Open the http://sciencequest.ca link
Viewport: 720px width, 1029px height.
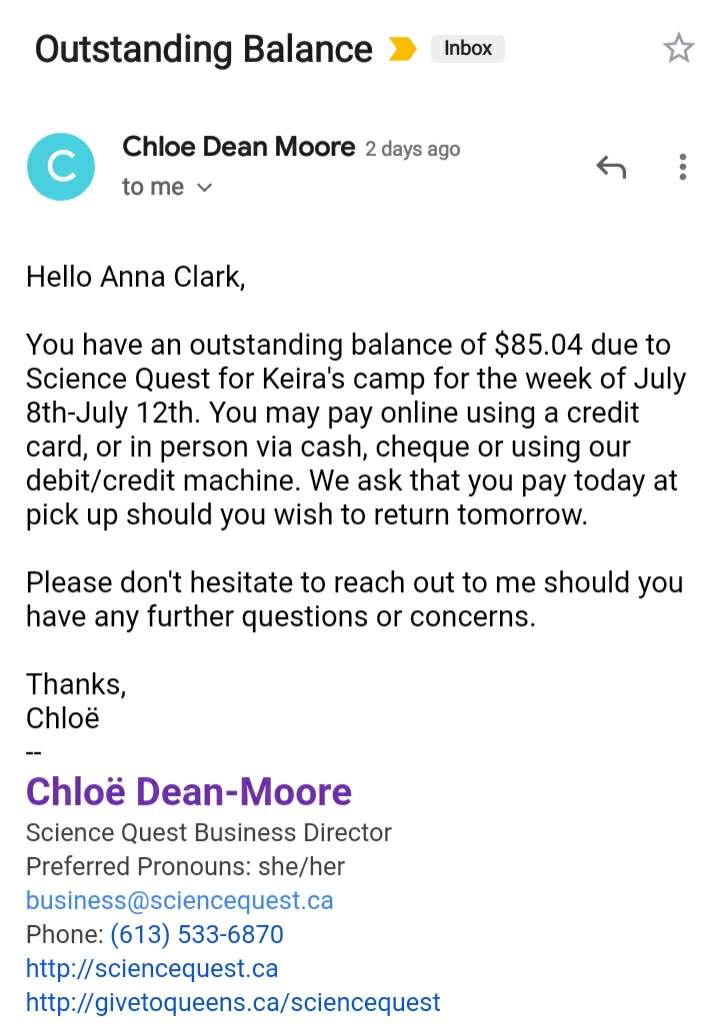(152, 968)
